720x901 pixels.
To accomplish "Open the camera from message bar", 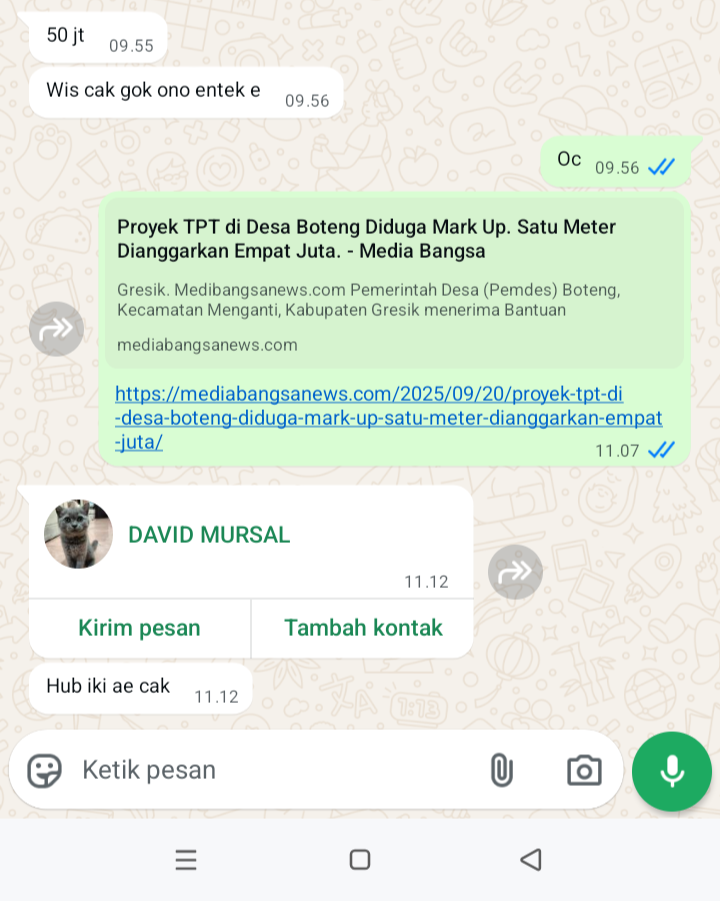I will 584,770.
